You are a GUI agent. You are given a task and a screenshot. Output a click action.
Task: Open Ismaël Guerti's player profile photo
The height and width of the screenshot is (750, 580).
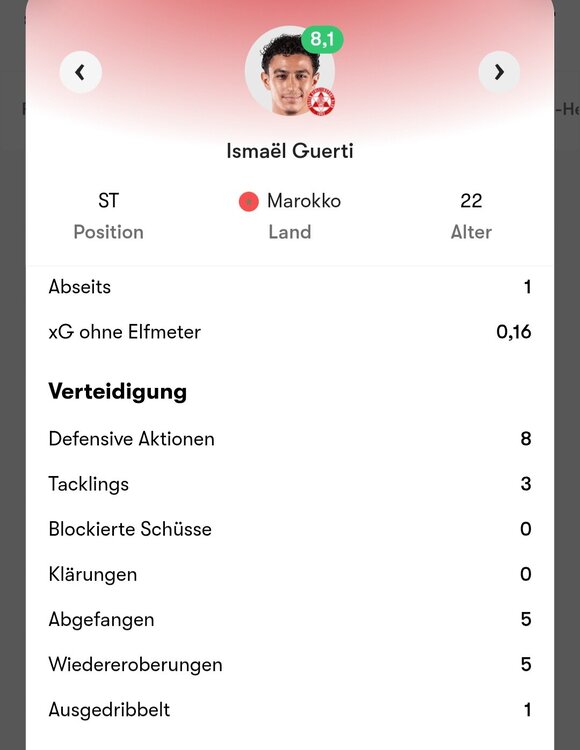coord(290,71)
